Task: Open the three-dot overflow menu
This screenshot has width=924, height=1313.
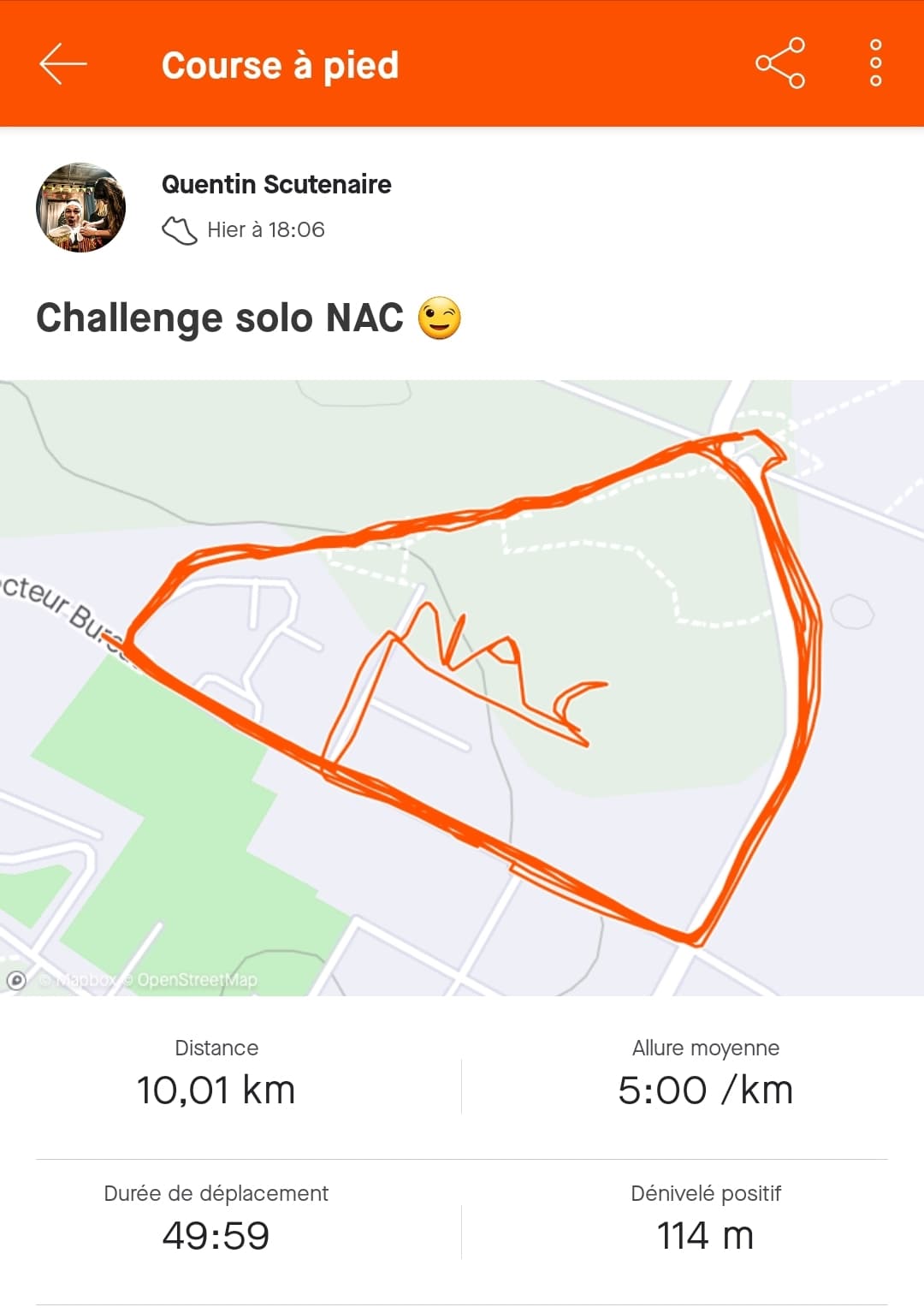Action: pyautogui.click(x=875, y=63)
